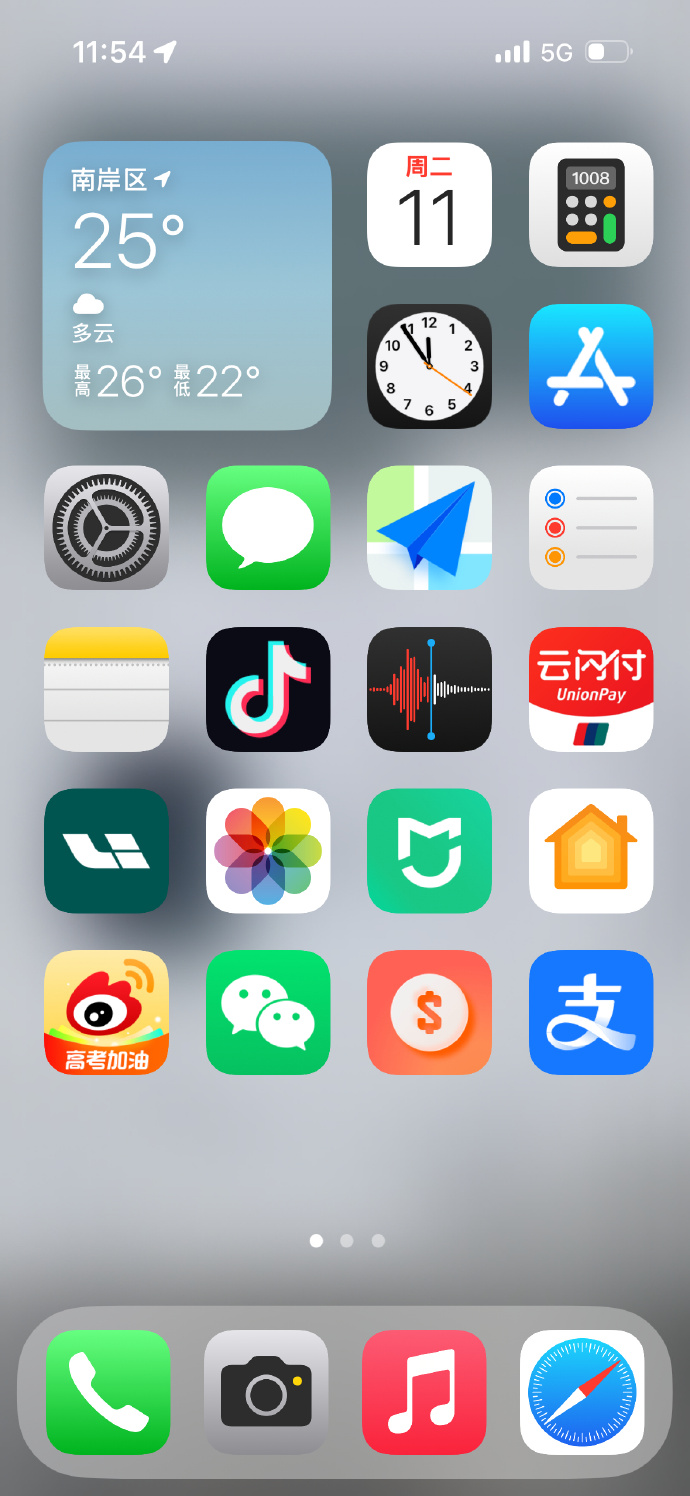Open the Alipay app
The image size is (690, 1496).
(591, 1012)
